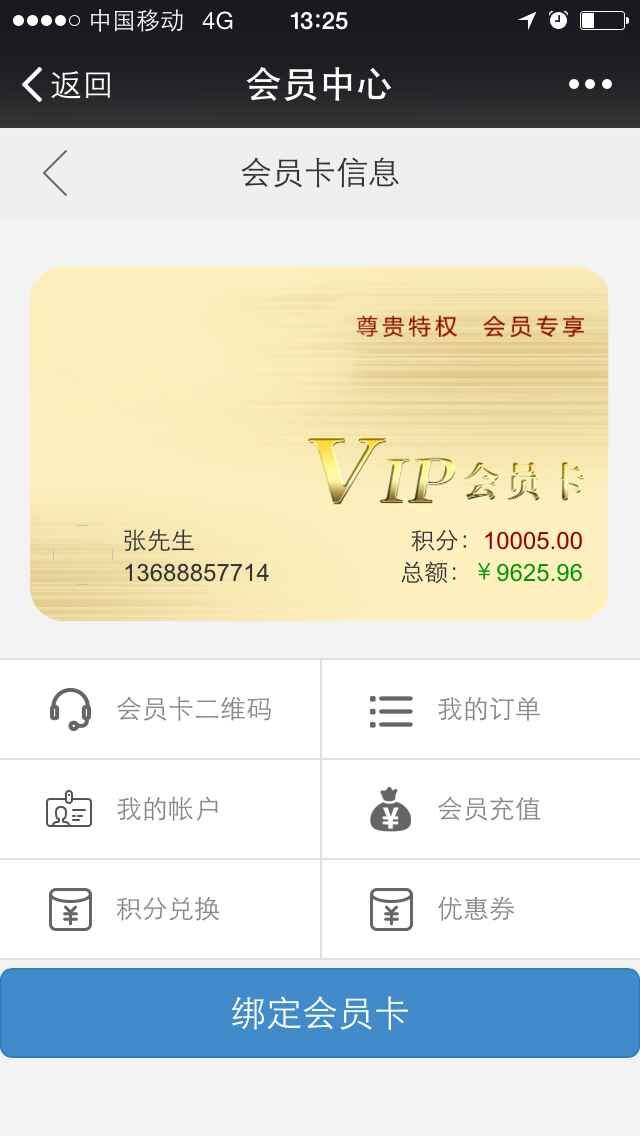The height and width of the screenshot is (1136, 640).
Task: Open 我的帐户
Action: point(160,809)
